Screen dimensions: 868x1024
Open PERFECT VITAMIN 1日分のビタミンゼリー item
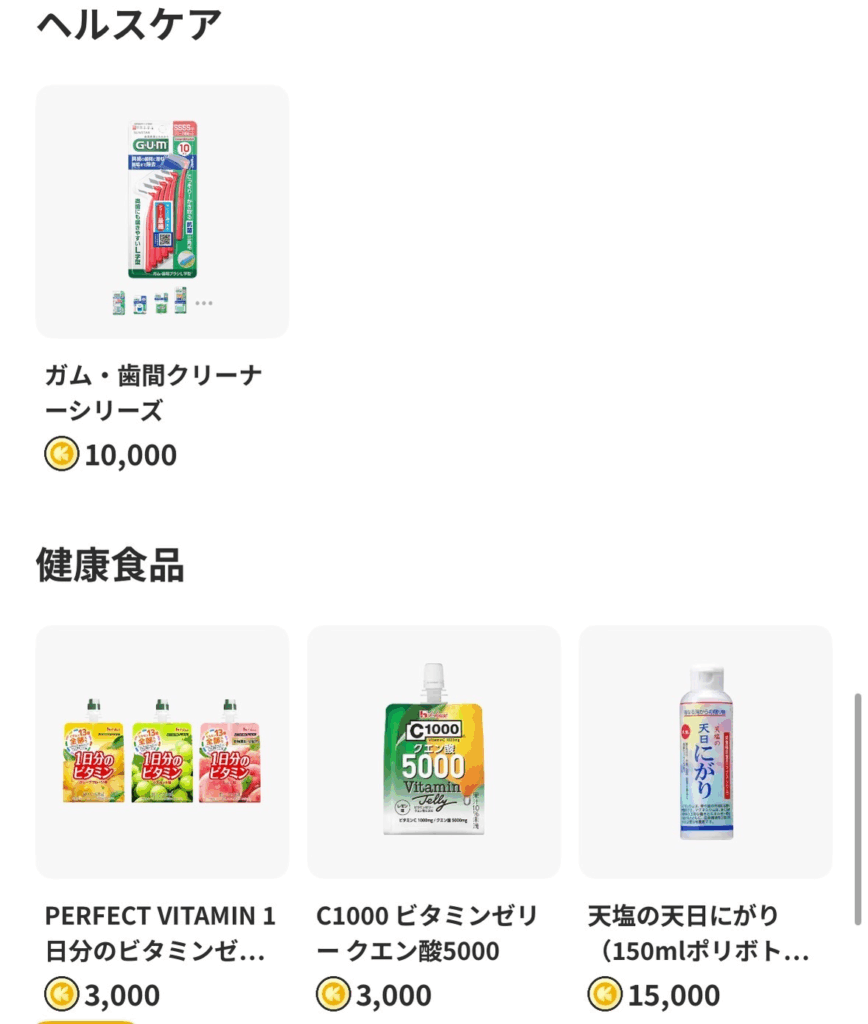[162, 752]
